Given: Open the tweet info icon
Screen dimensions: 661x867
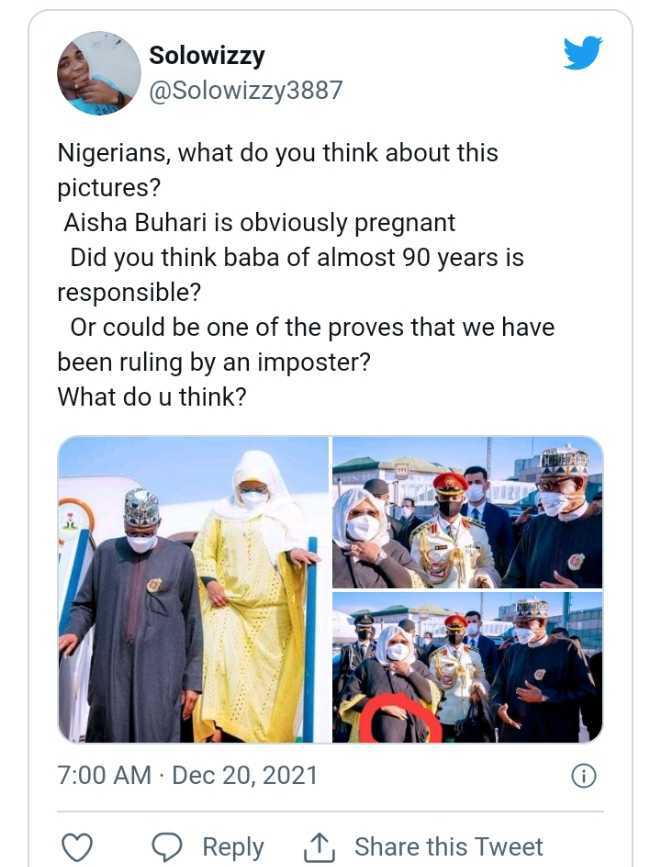Looking at the screenshot, I should pos(583,776).
